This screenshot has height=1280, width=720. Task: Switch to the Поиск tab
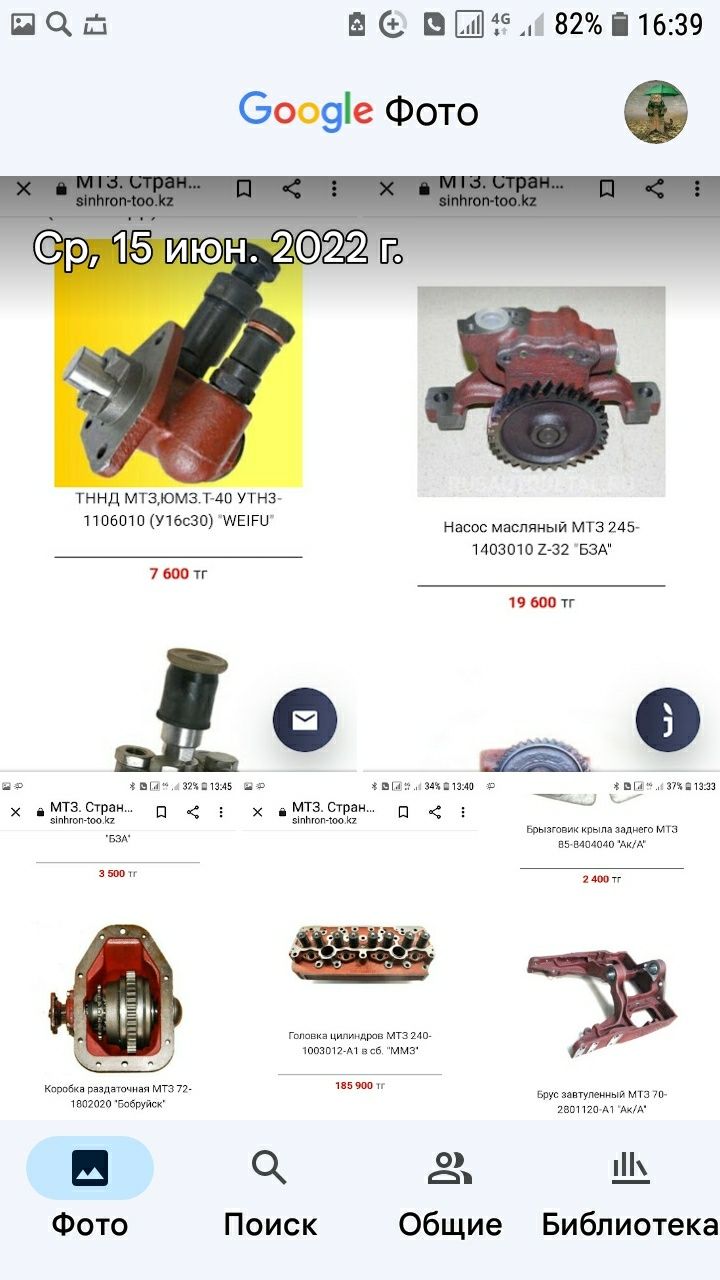[269, 1190]
